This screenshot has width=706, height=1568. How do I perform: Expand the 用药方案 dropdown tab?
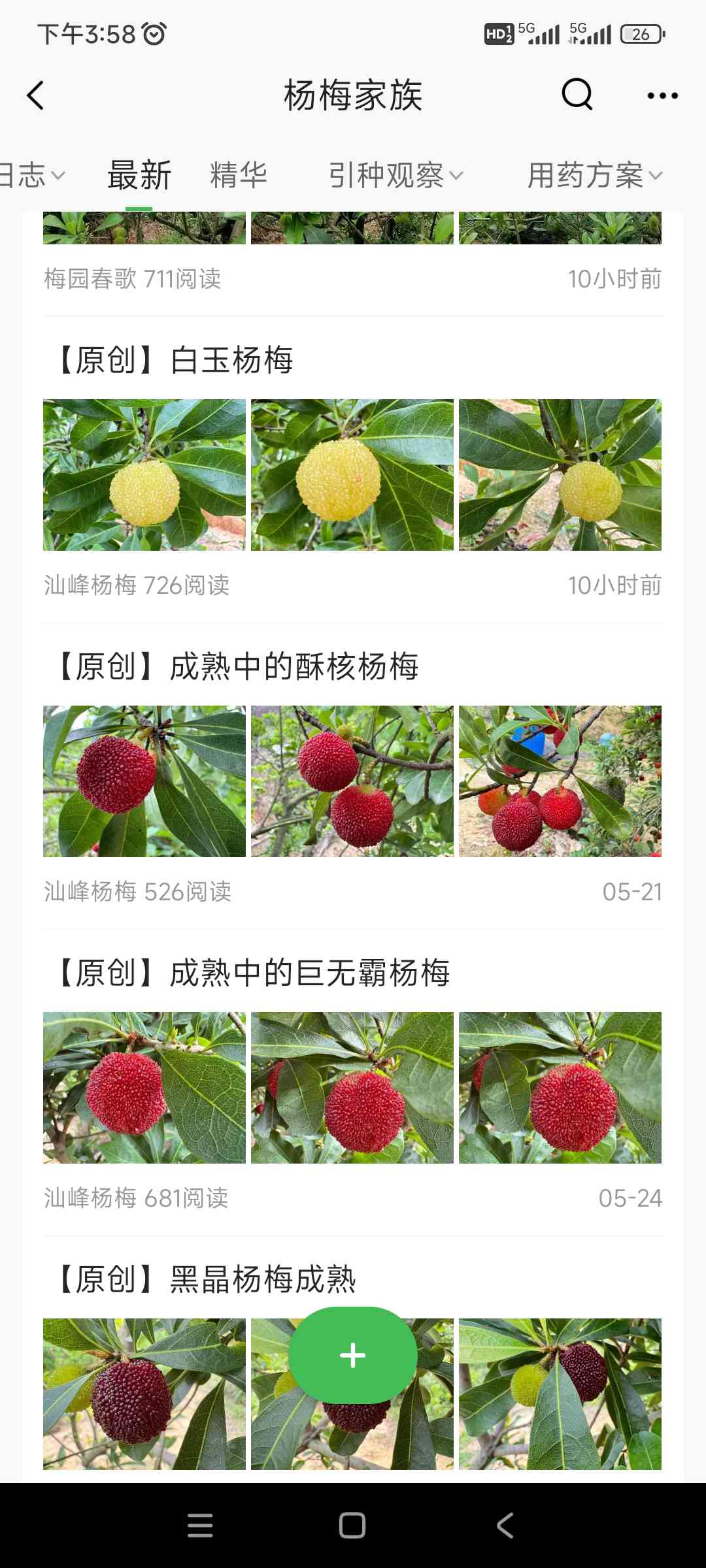coord(595,175)
